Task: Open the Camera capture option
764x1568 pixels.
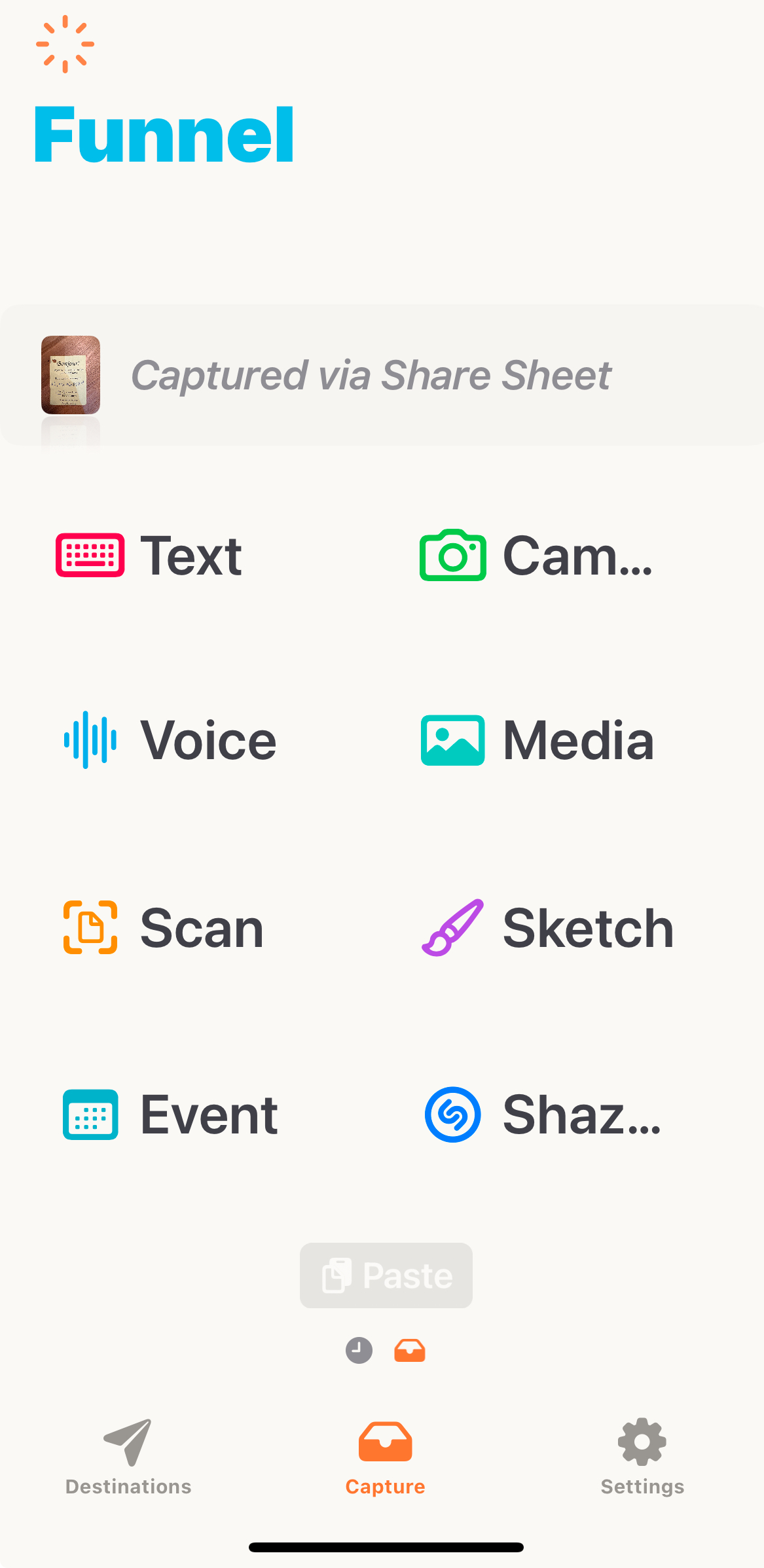Action: click(x=536, y=556)
